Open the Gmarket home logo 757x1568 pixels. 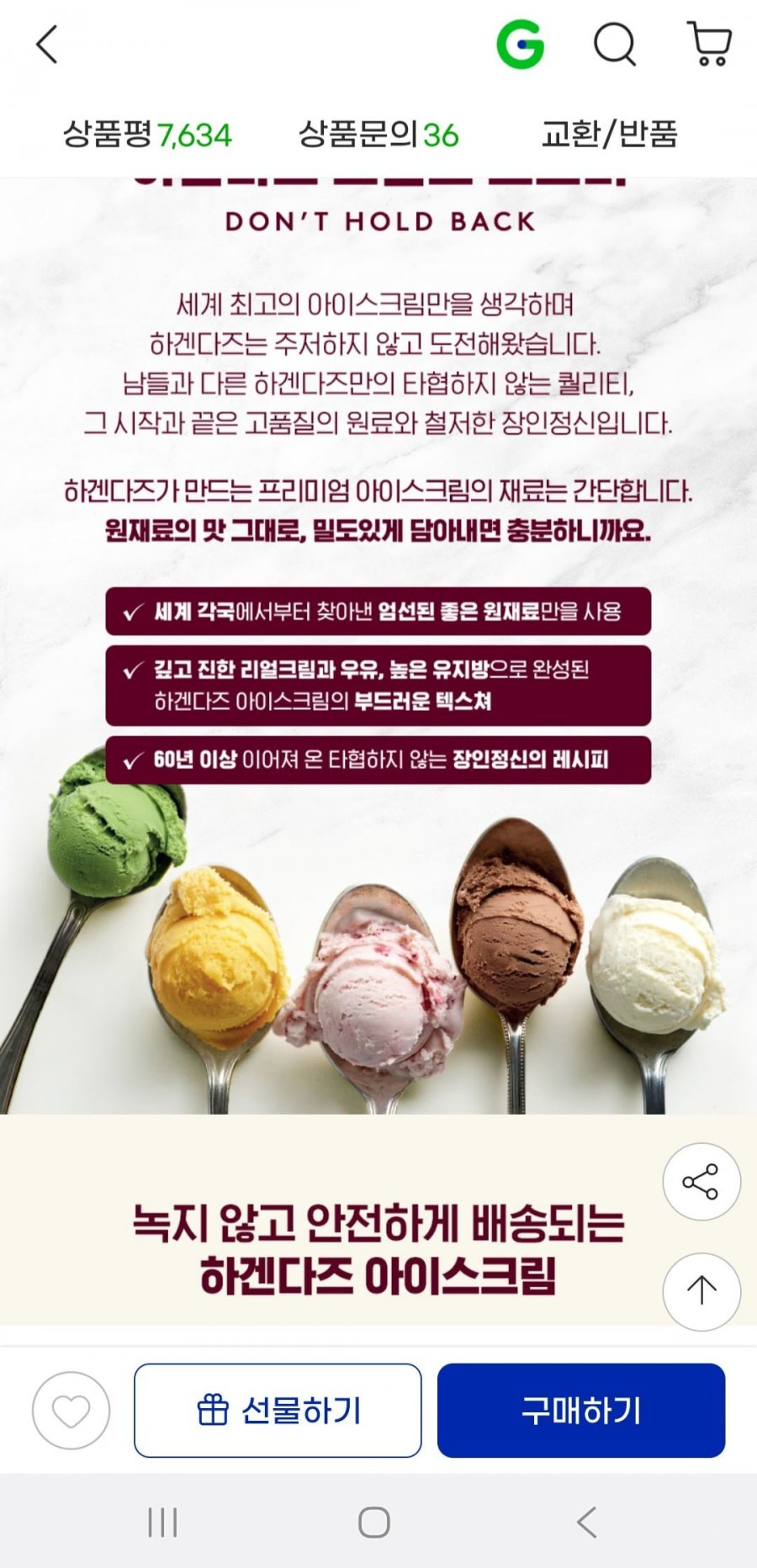(x=520, y=45)
